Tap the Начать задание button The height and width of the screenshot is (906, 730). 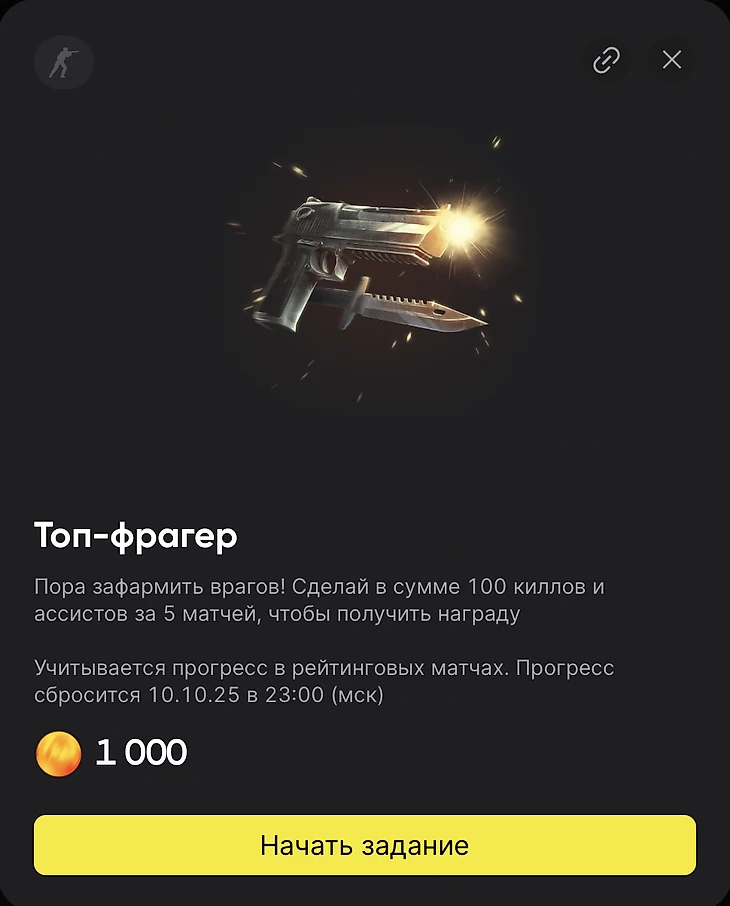[365, 845]
